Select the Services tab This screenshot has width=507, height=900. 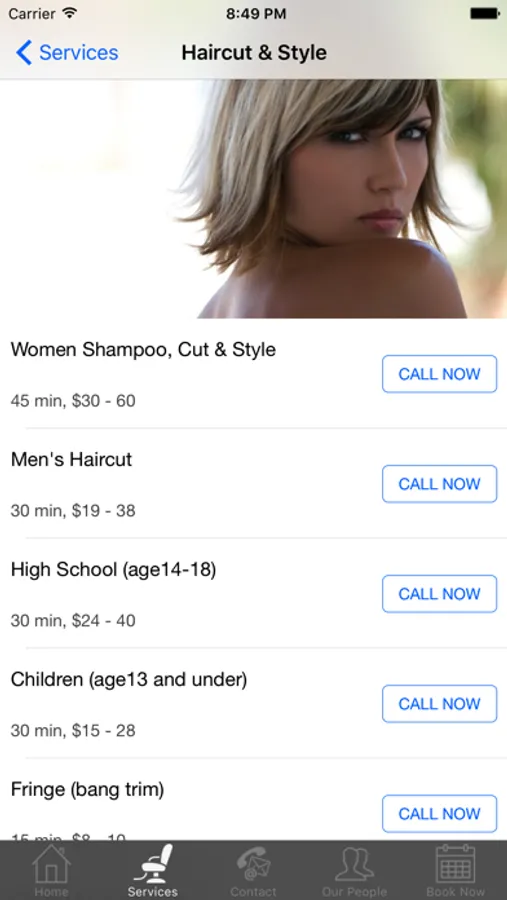pos(153,871)
